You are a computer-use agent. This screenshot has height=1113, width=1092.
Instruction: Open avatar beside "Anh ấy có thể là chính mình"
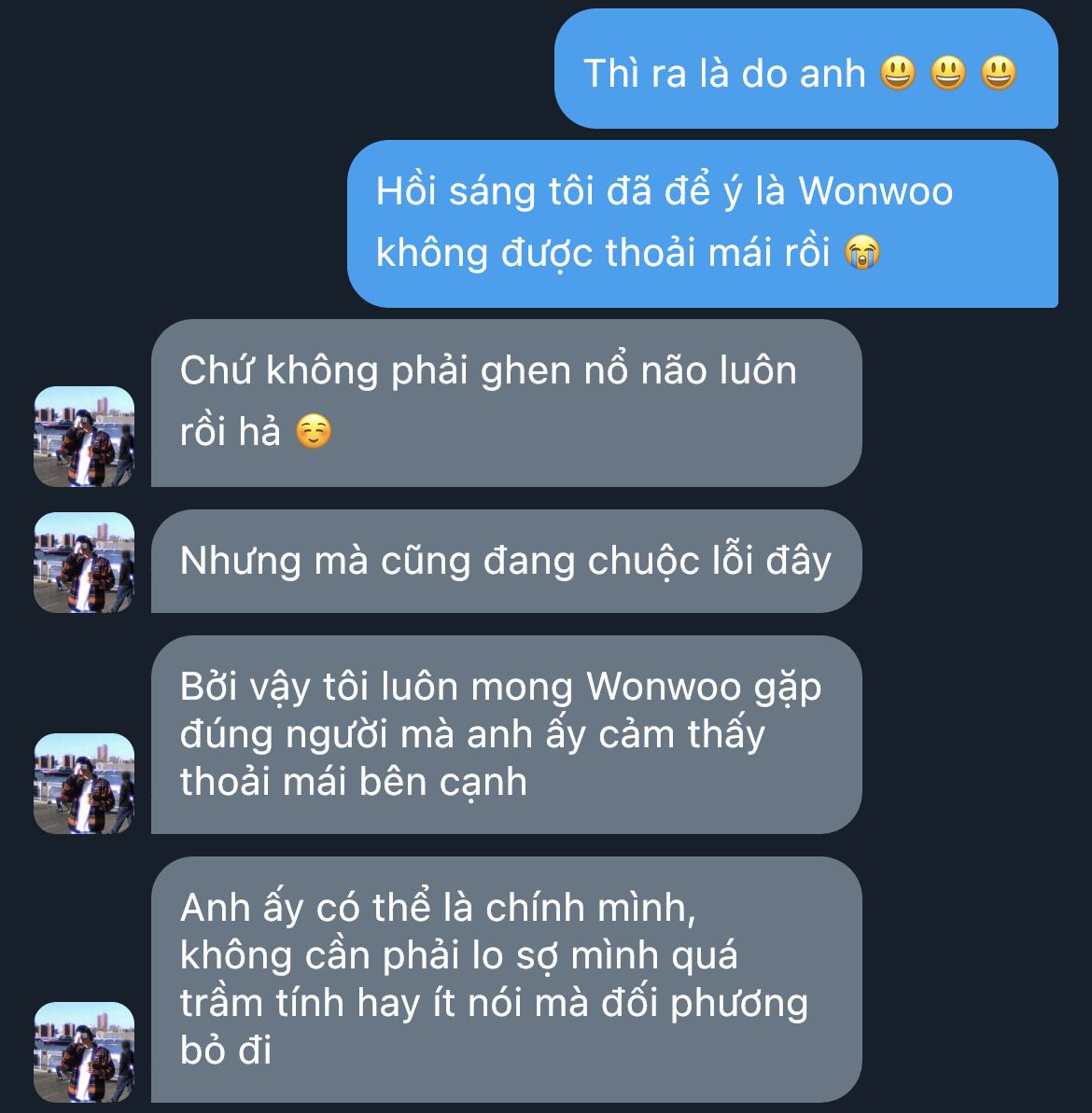coord(84,1051)
